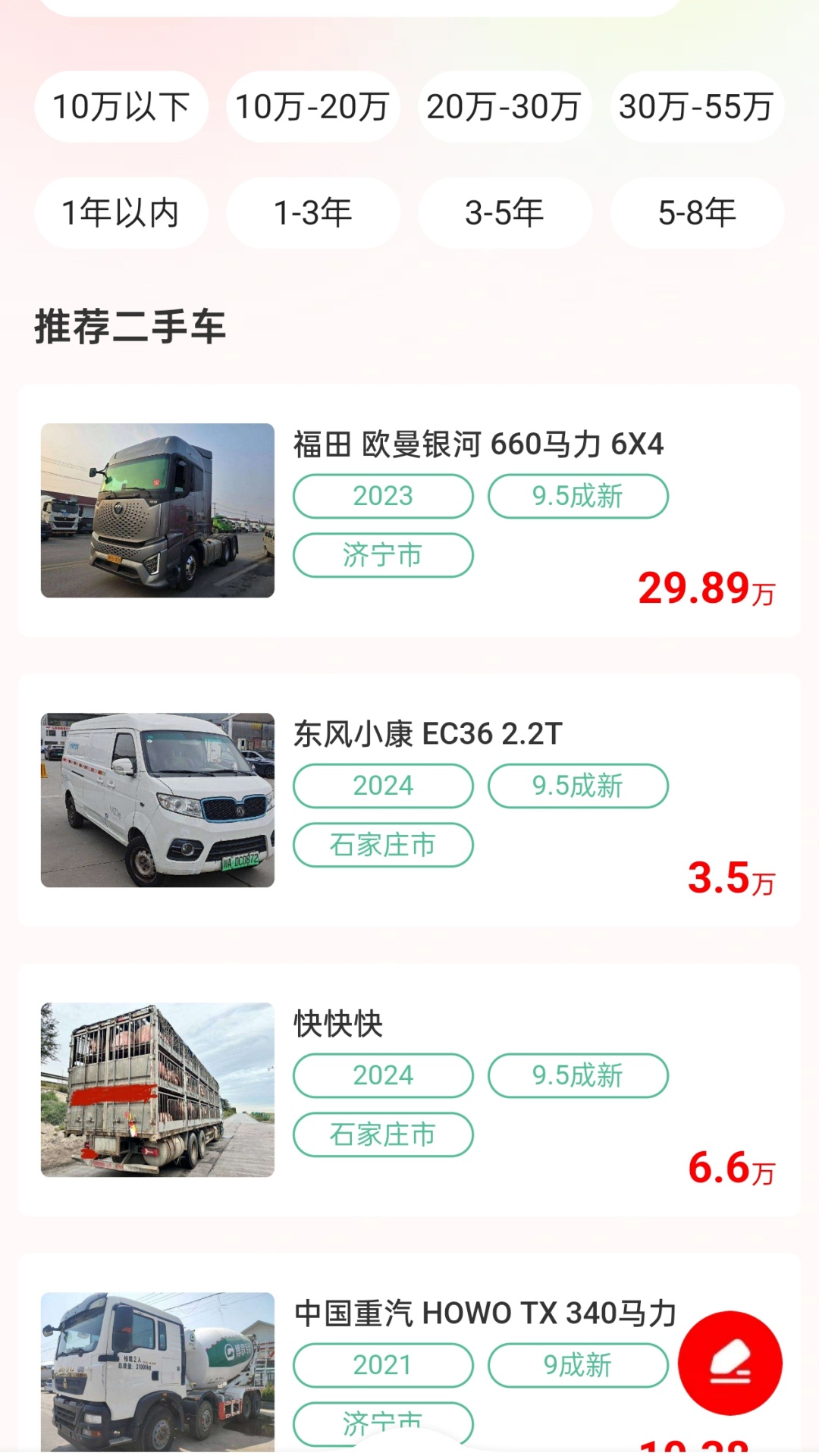Select the 20万-30万 price filter
Viewport: 819px width, 1456px height.
point(505,107)
